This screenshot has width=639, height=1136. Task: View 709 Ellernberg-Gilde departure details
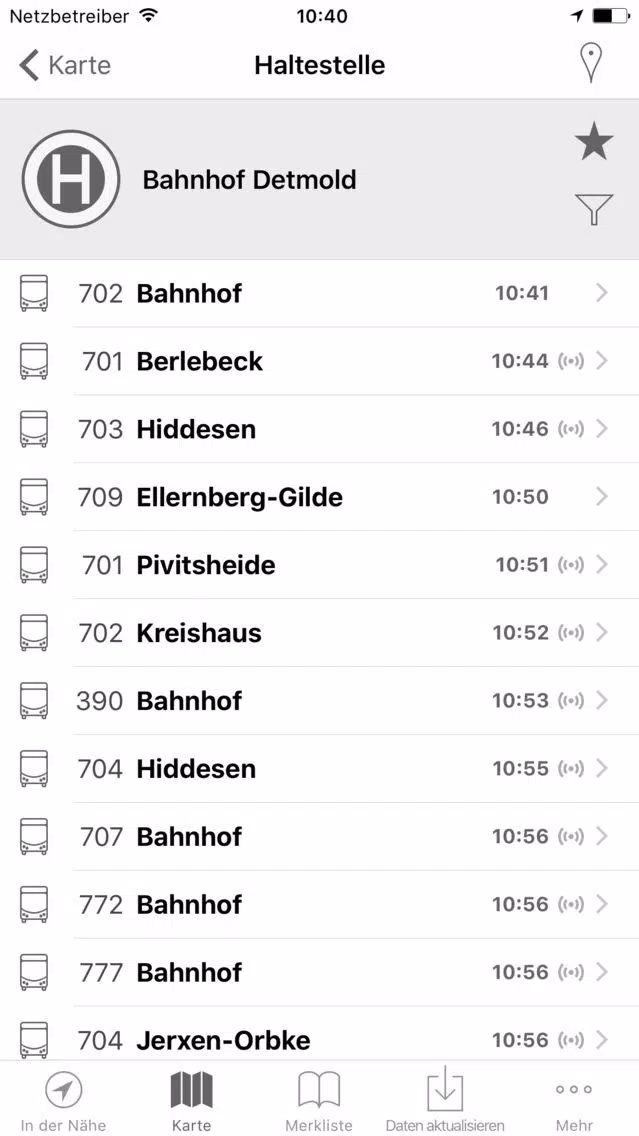pos(320,498)
